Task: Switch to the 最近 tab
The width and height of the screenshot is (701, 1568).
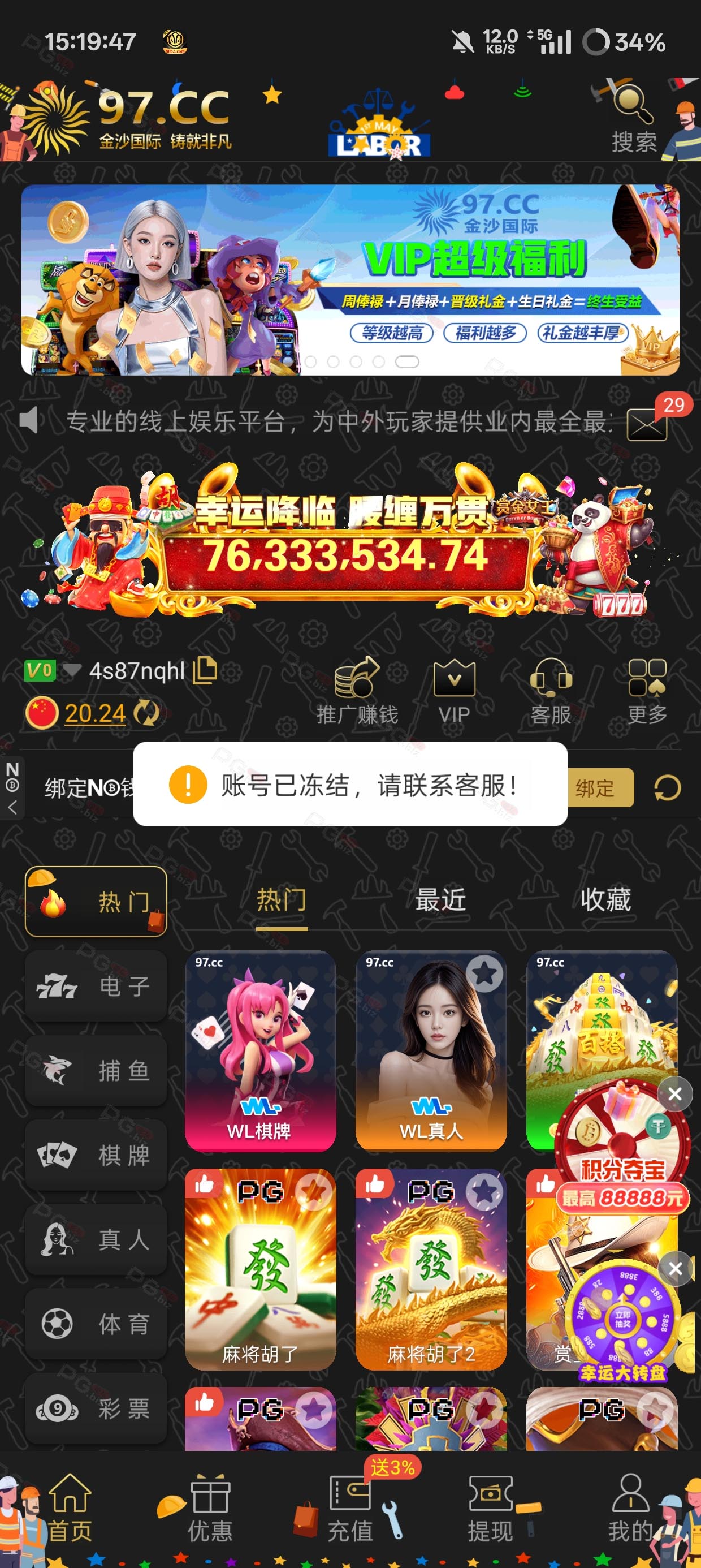Action: pyautogui.click(x=440, y=899)
